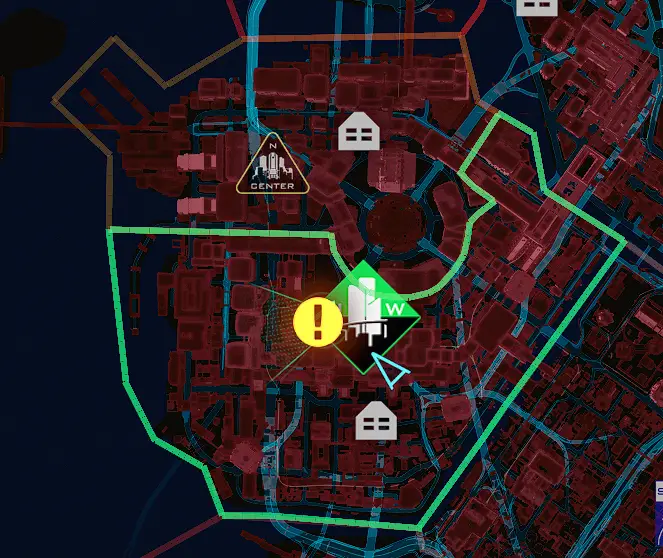Viewport: 663px width, 558px height.
Task: Select the yellow exclamation quest marker
Action: (x=318, y=322)
